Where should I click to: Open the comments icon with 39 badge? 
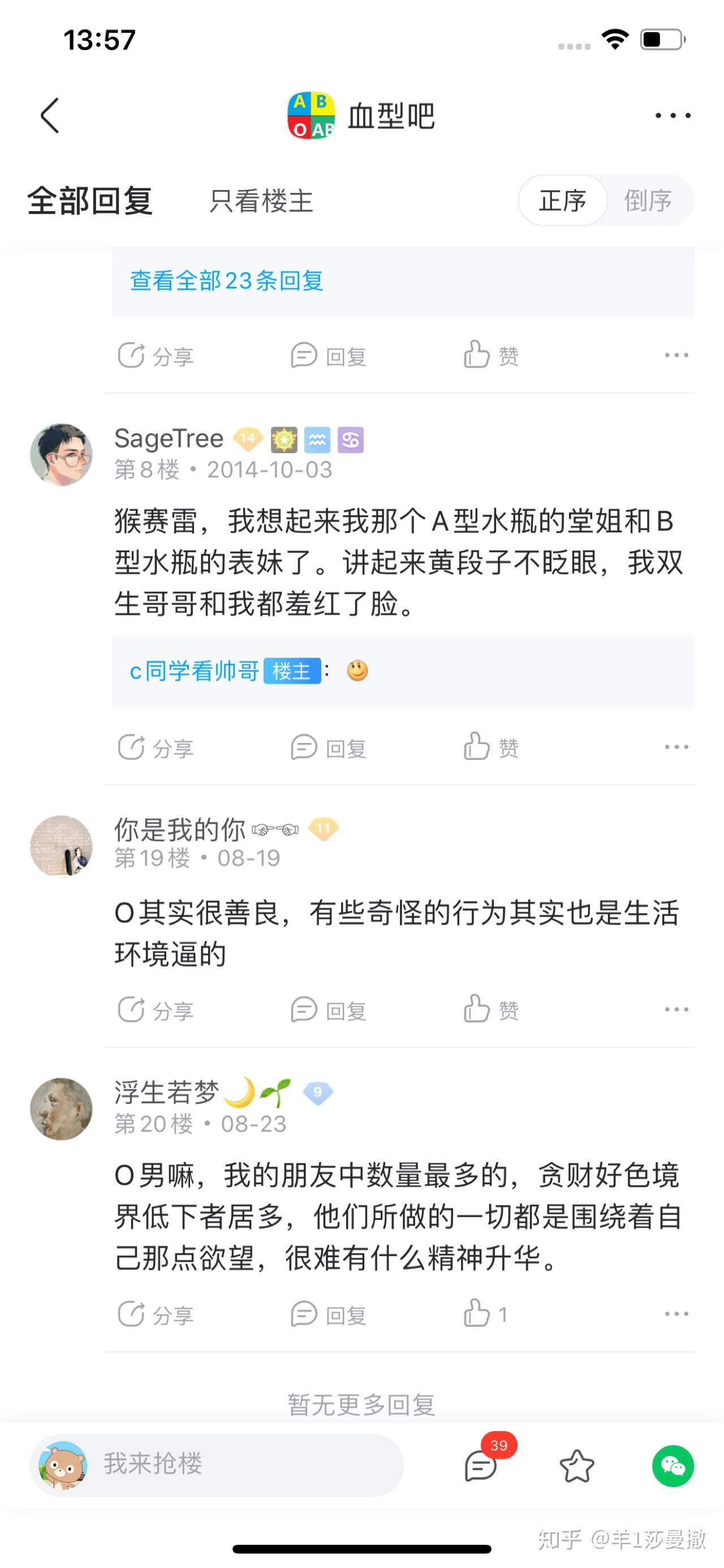(482, 1466)
